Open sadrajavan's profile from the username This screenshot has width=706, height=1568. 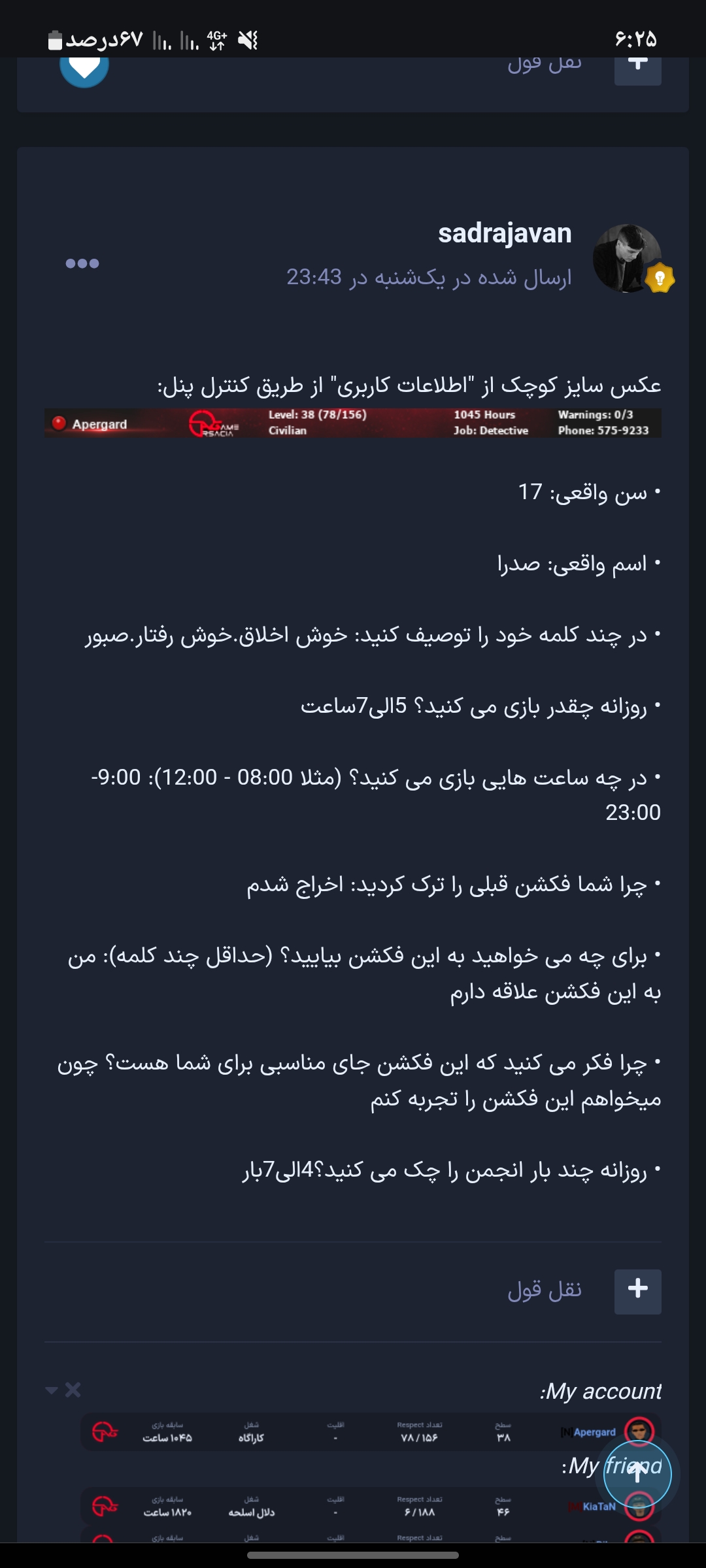(x=505, y=234)
